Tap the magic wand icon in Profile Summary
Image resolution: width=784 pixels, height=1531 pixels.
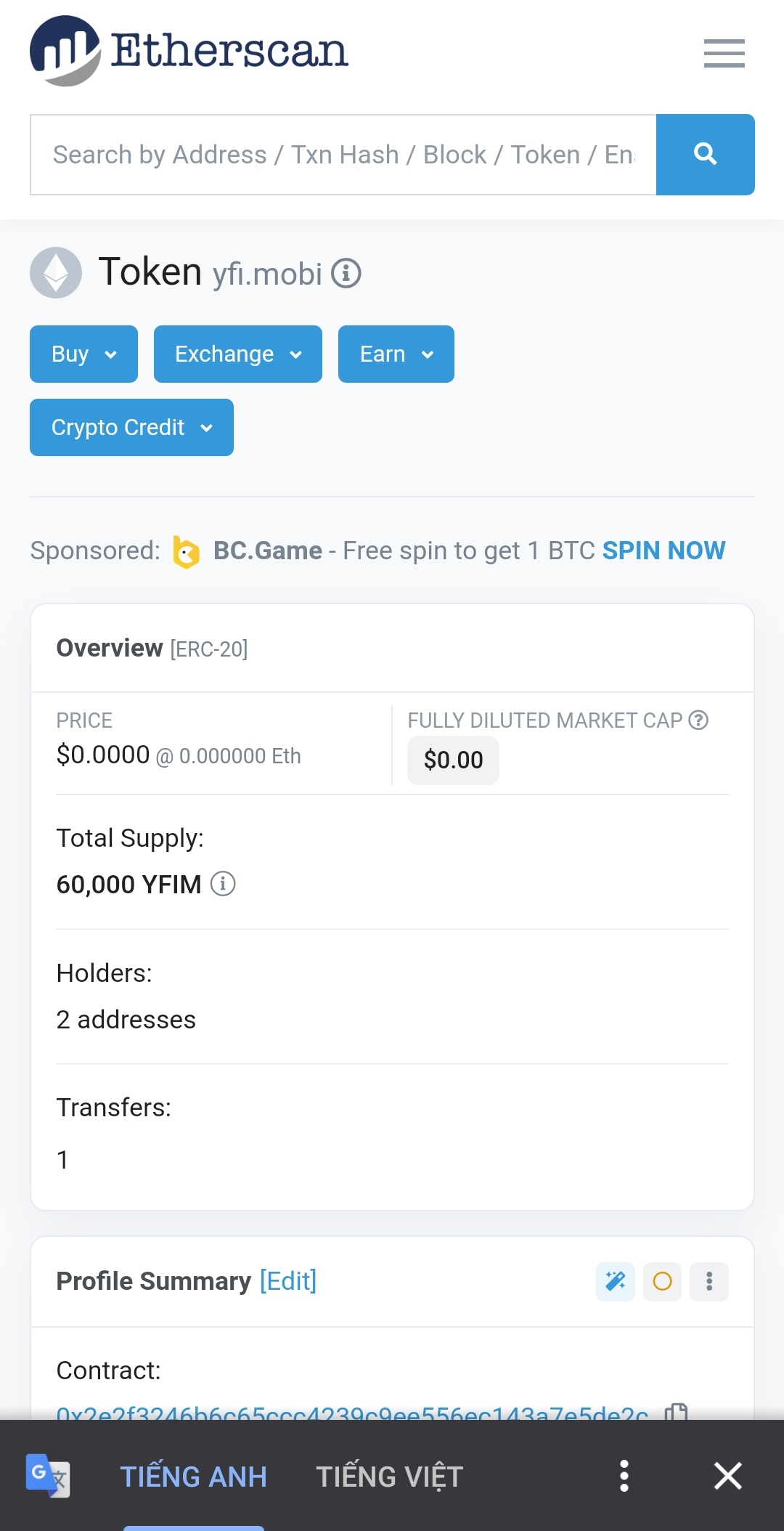click(x=615, y=1281)
